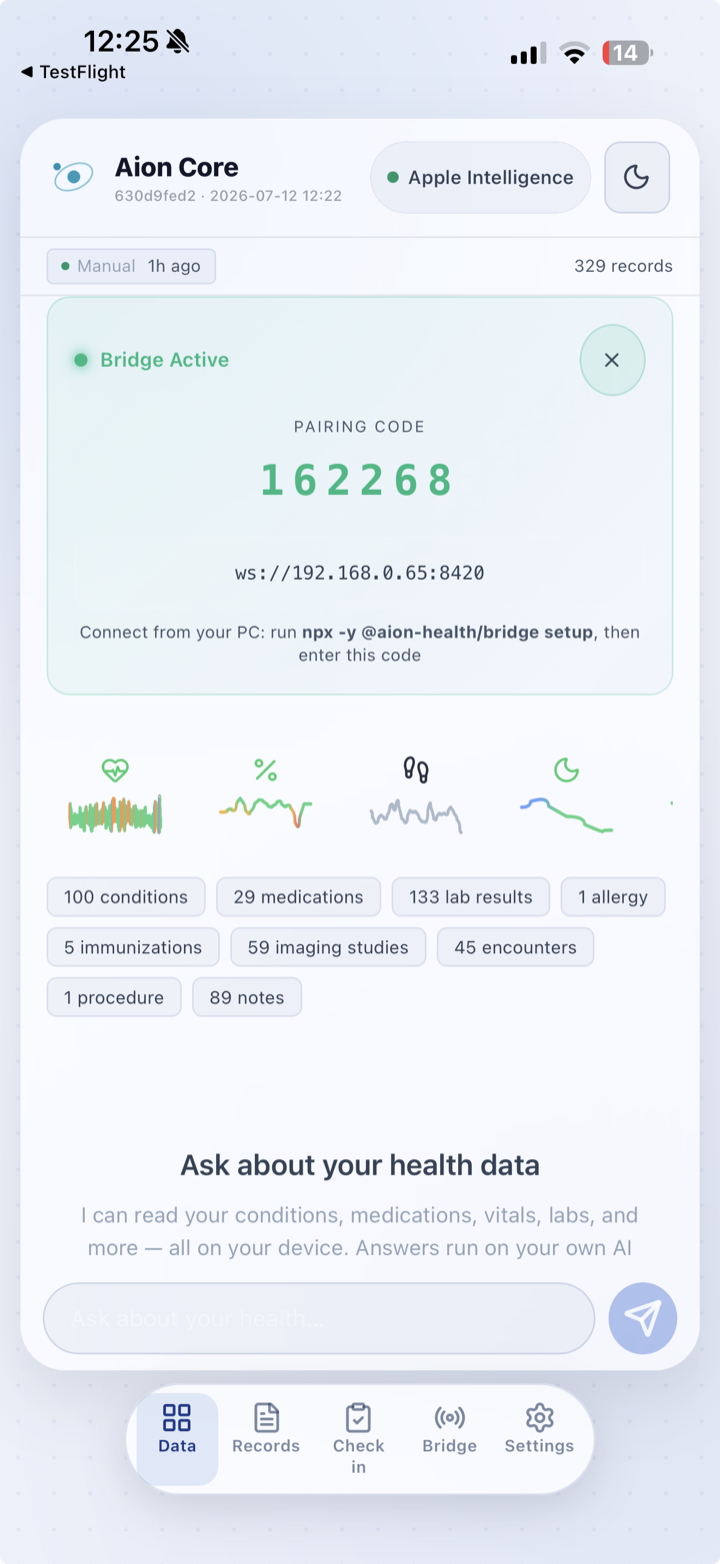Select the 5 immunizations chip
The height and width of the screenshot is (1564, 720).
pyautogui.click(x=133, y=947)
